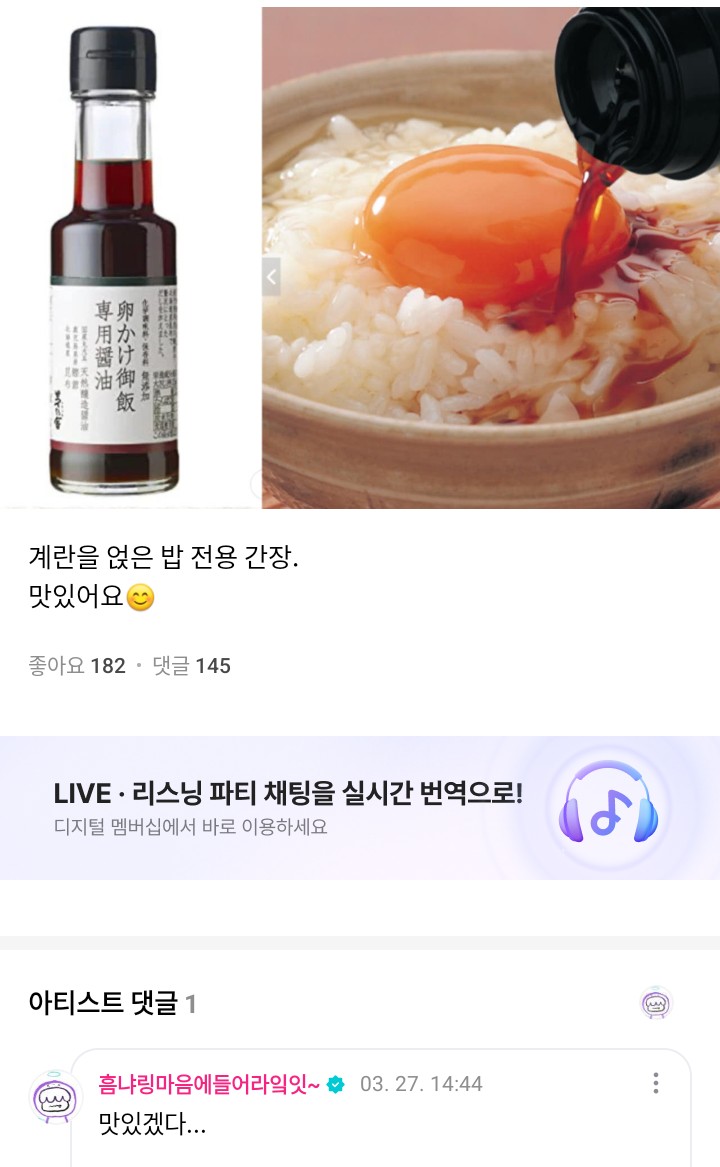
Task: Tap the artist avatar beside 아티스트 댓글
Action: [x=656, y=1003]
